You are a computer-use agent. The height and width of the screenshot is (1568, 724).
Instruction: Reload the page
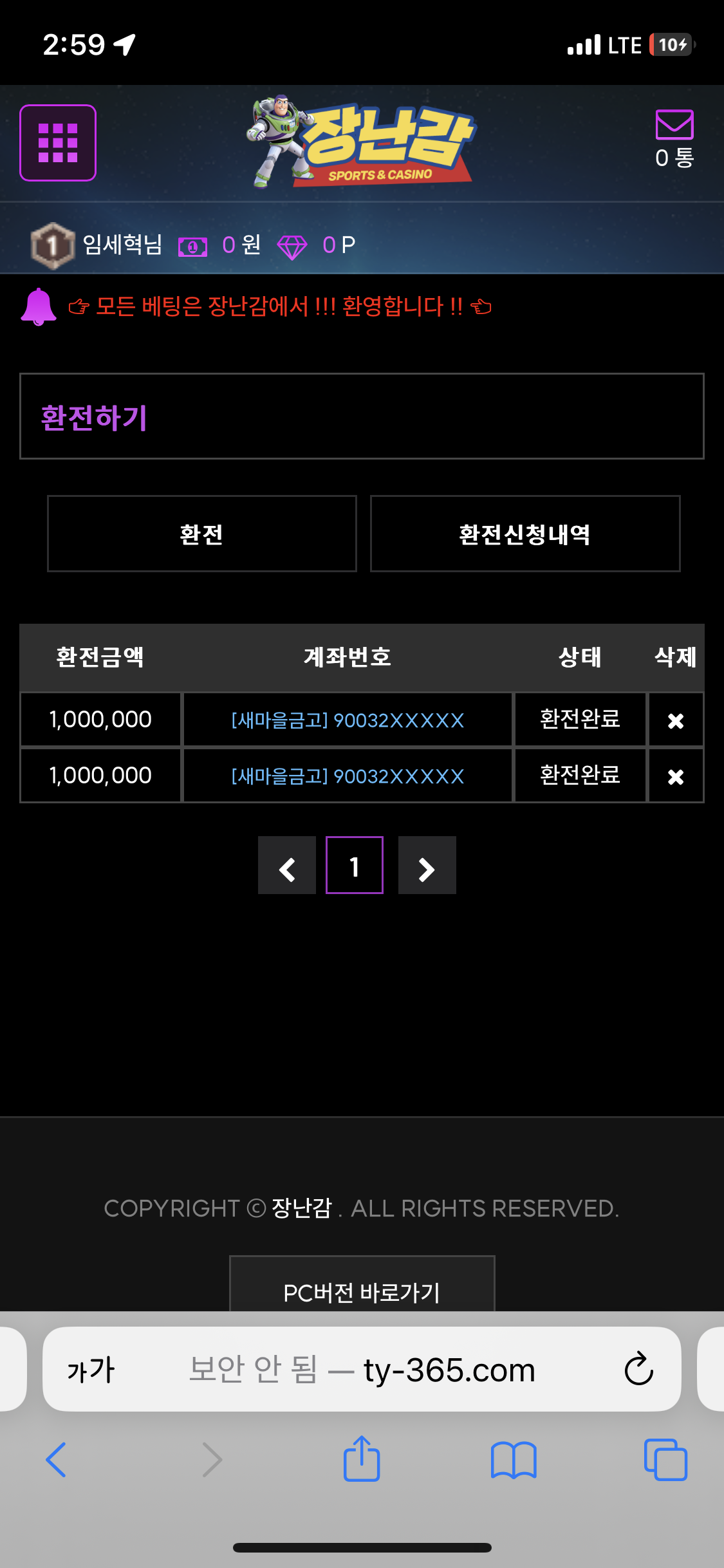click(x=638, y=1369)
